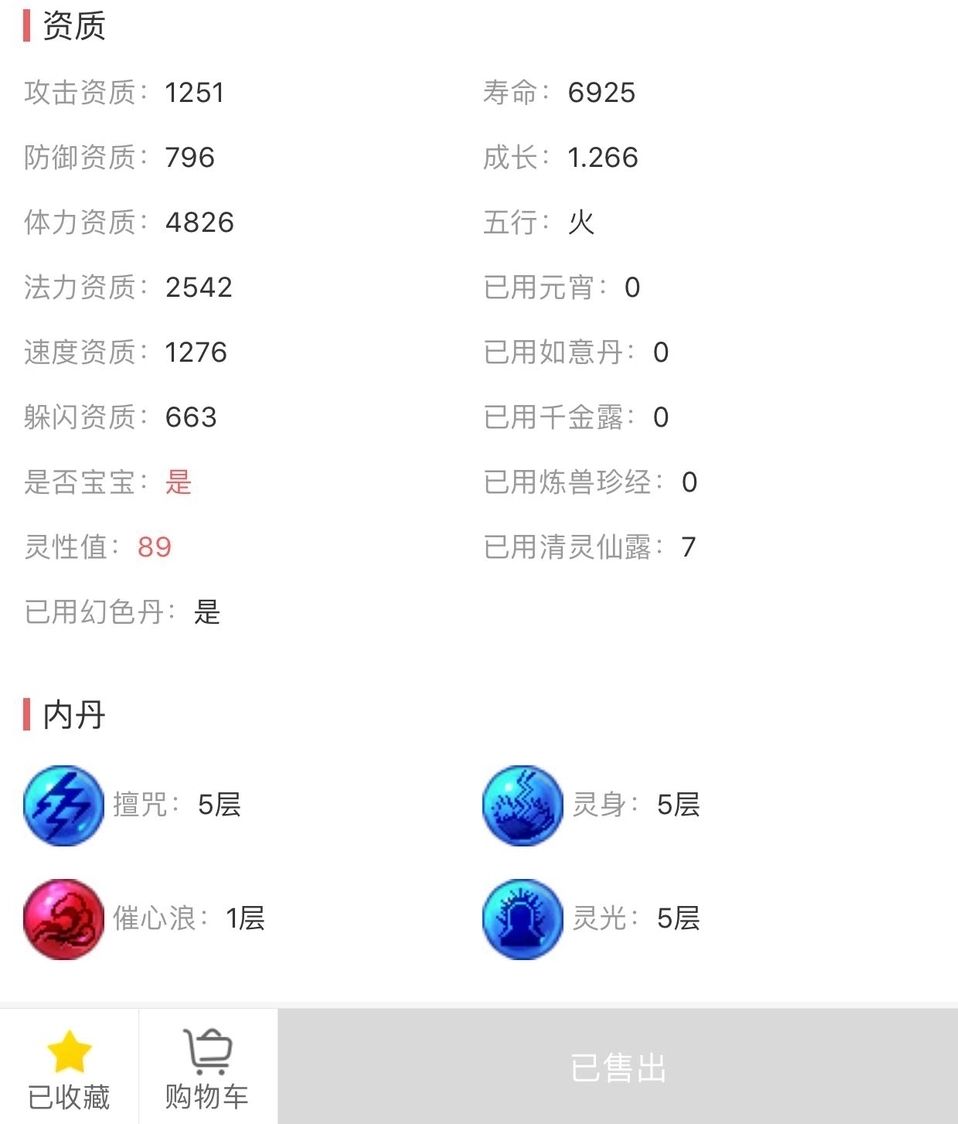Click 是 beside 已用幻色丹

point(207,613)
